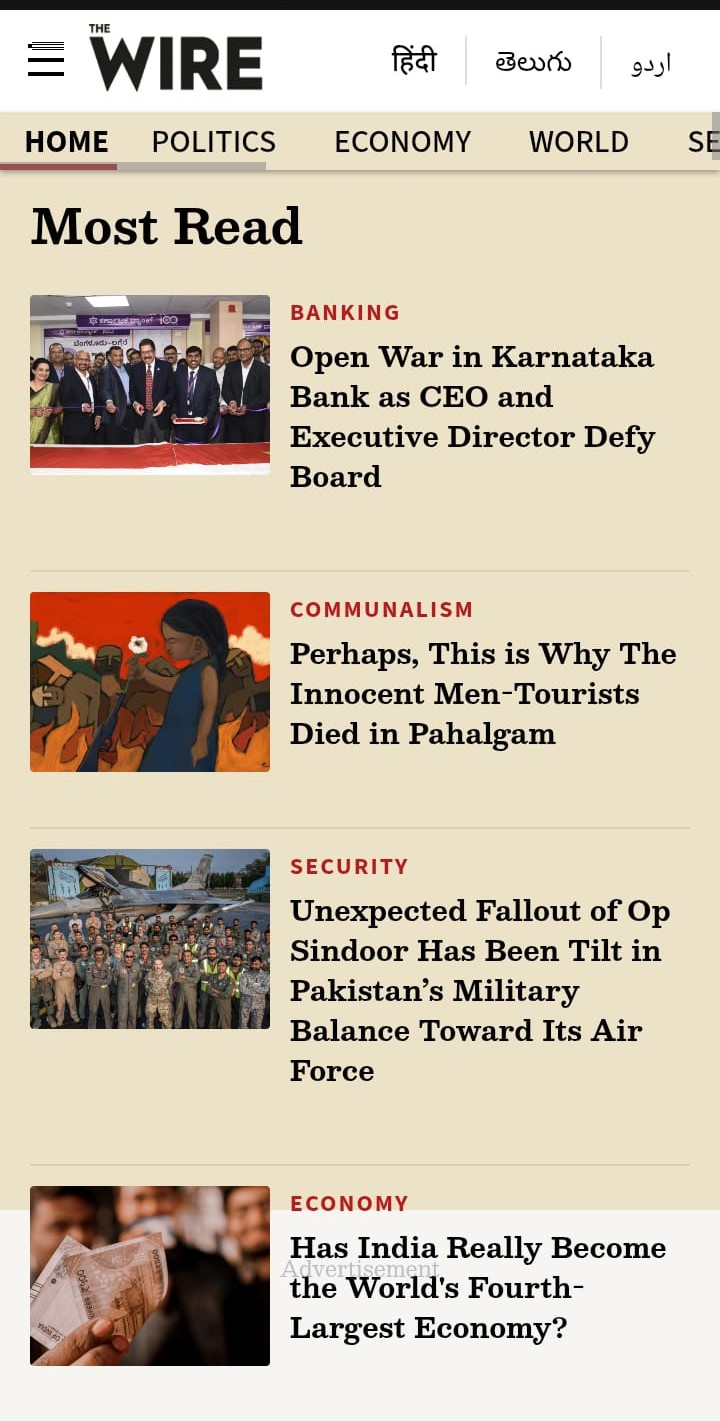Tap the currency notes article thumbnail
The height and width of the screenshot is (1421, 720).
pyautogui.click(x=150, y=1275)
